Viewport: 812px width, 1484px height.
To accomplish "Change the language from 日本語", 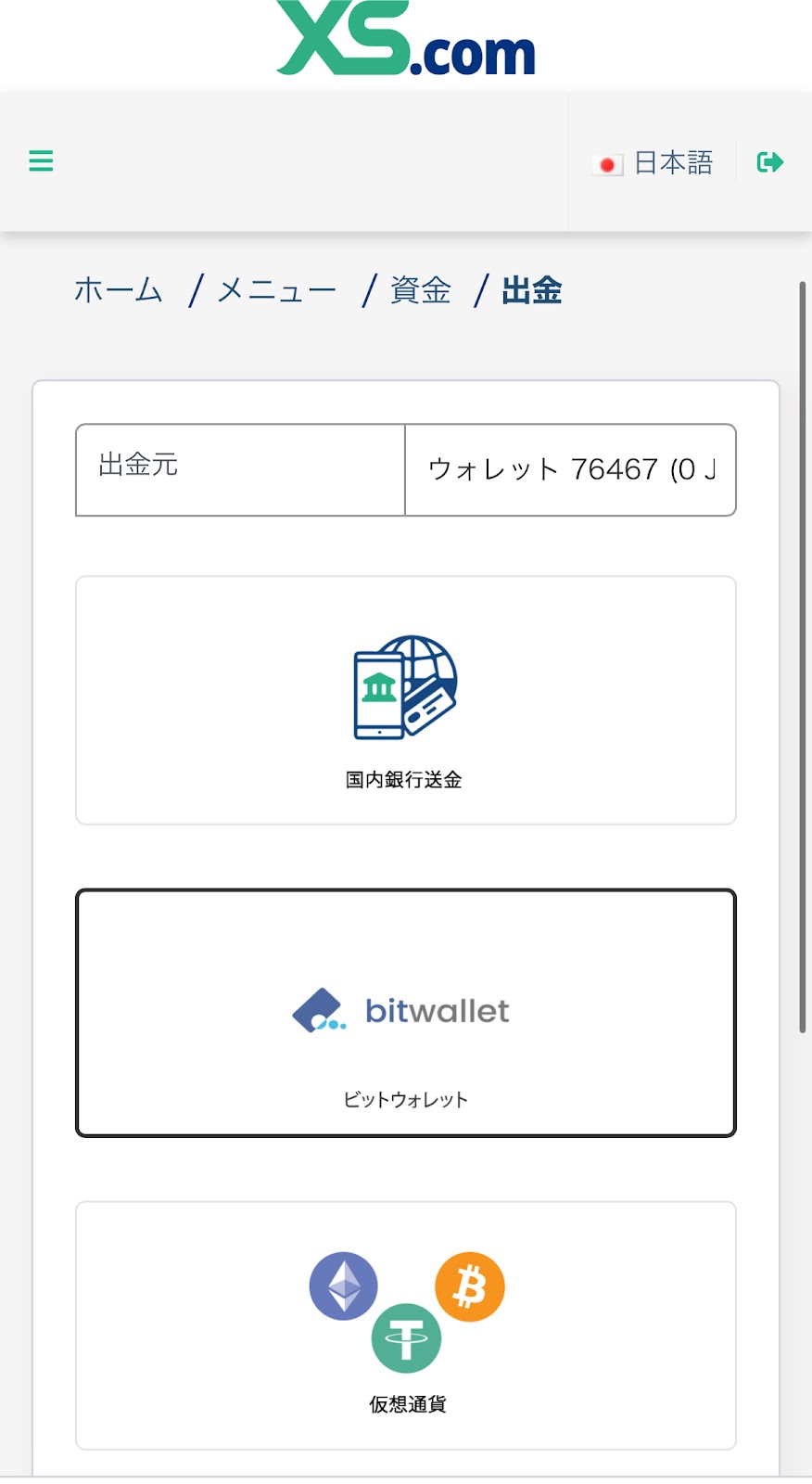I will [653, 163].
